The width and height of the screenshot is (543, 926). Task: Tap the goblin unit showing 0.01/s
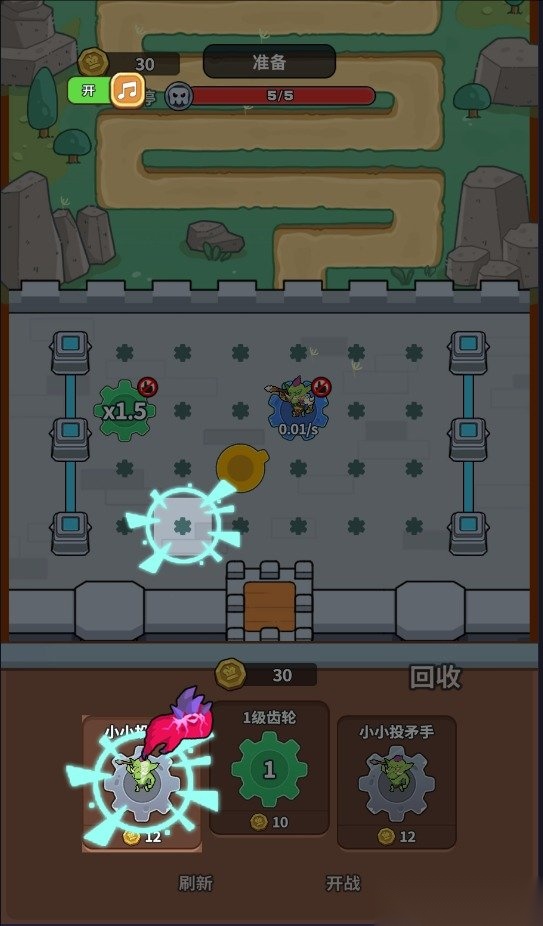pos(298,407)
